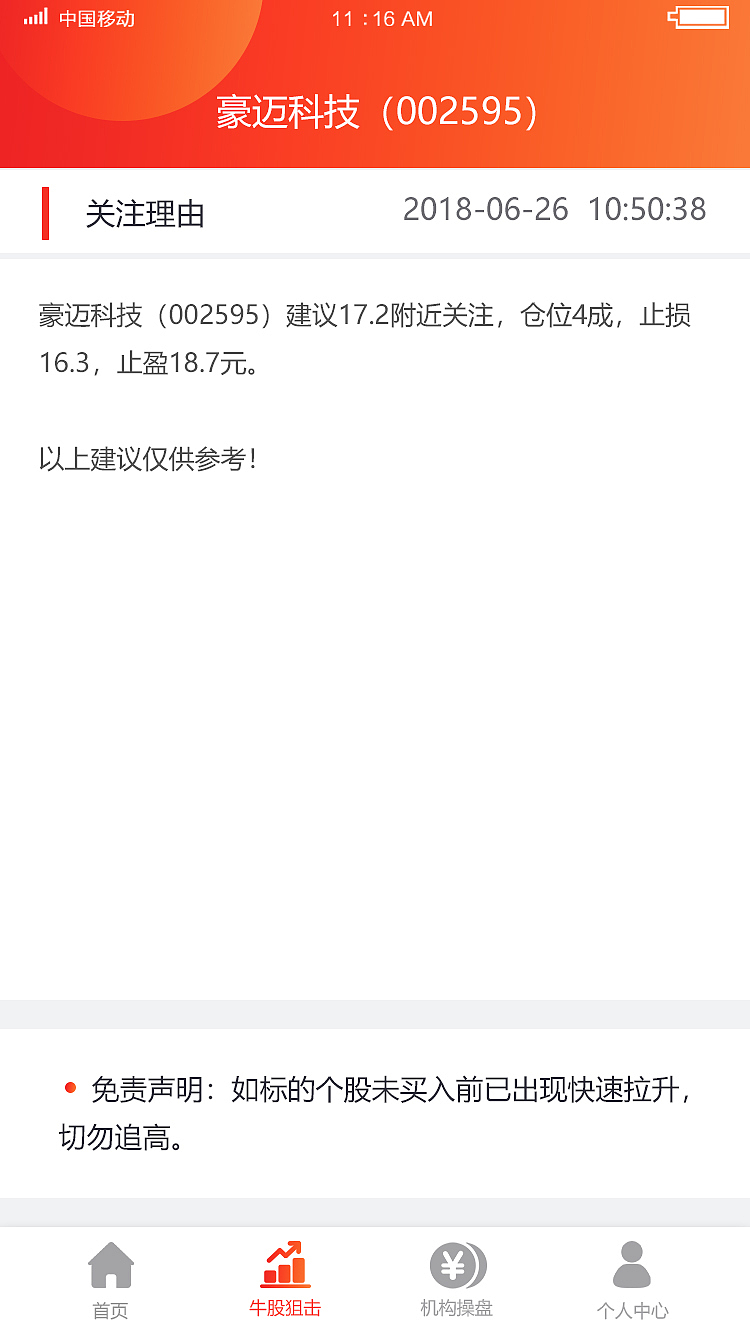
Task: Select the 牛股狙击 tab
Action: (x=285, y=1280)
